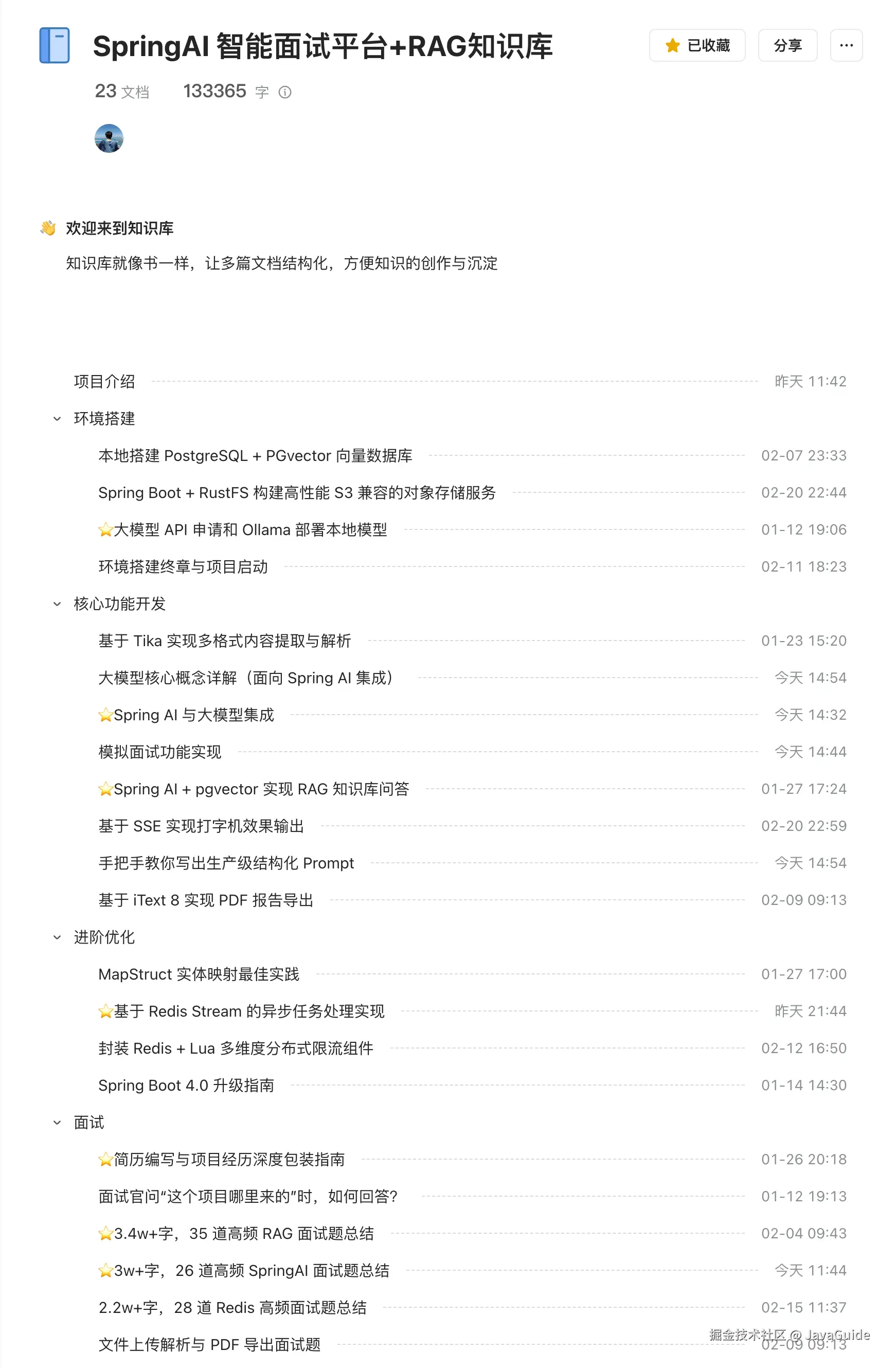This screenshot has height=1368, width=896.
Task: Open 基于 SSE 实现打字机效果输出
Action: (x=202, y=826)
